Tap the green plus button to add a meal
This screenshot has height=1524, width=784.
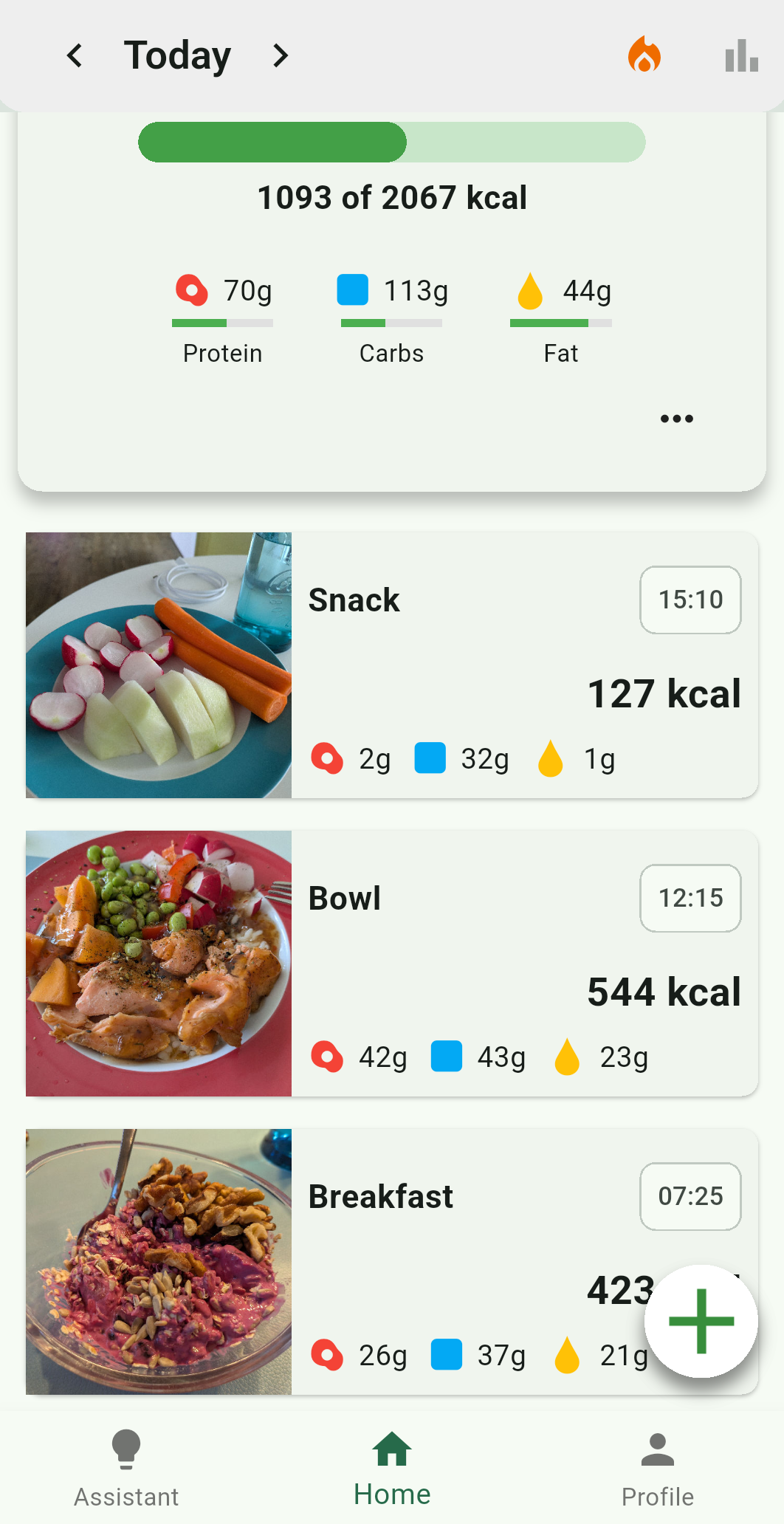pos(701,1321)
